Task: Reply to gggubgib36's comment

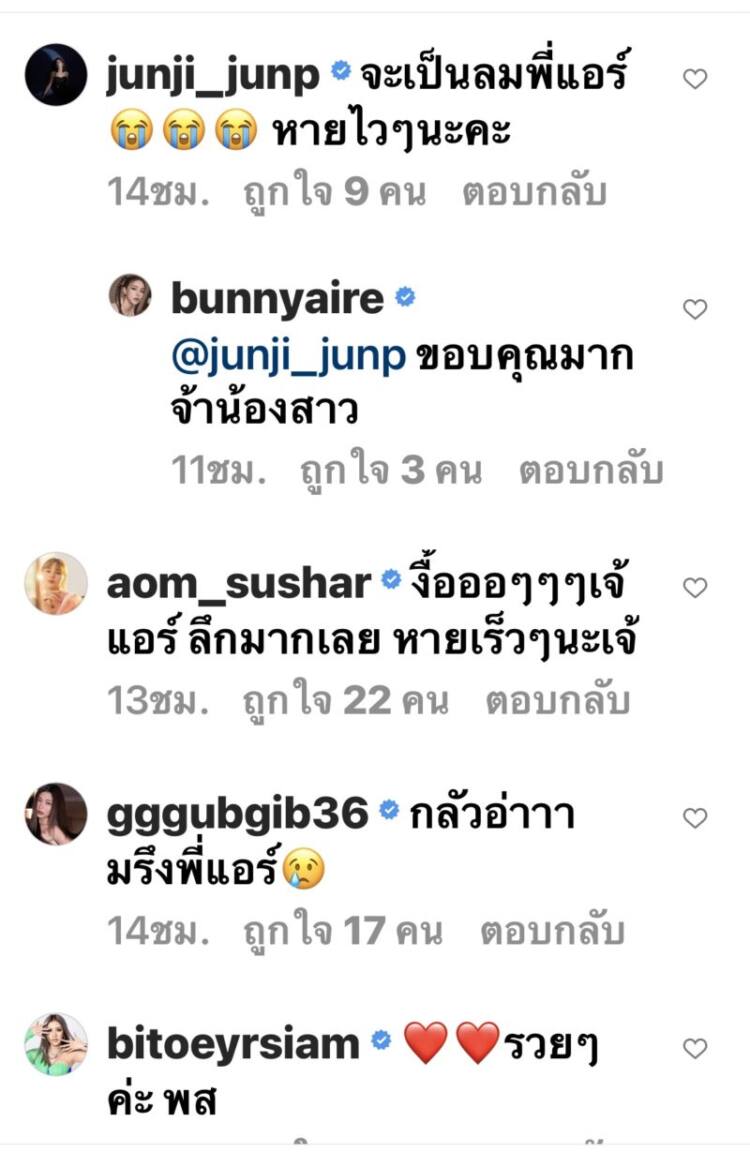Action: pos(552,932)
